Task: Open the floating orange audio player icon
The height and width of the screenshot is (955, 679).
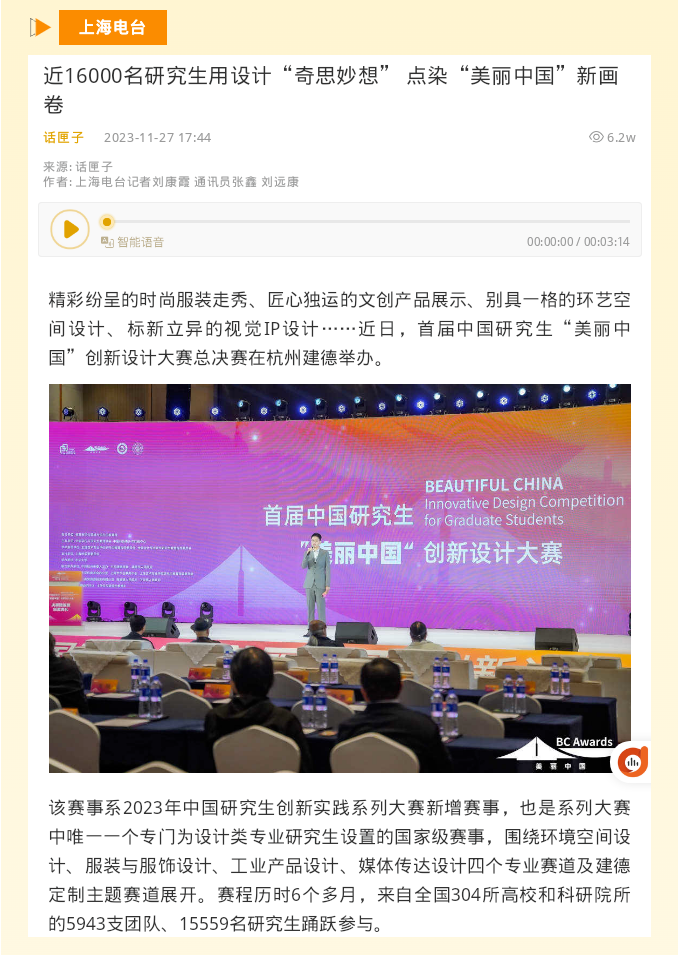Action: tap(633, 761)
